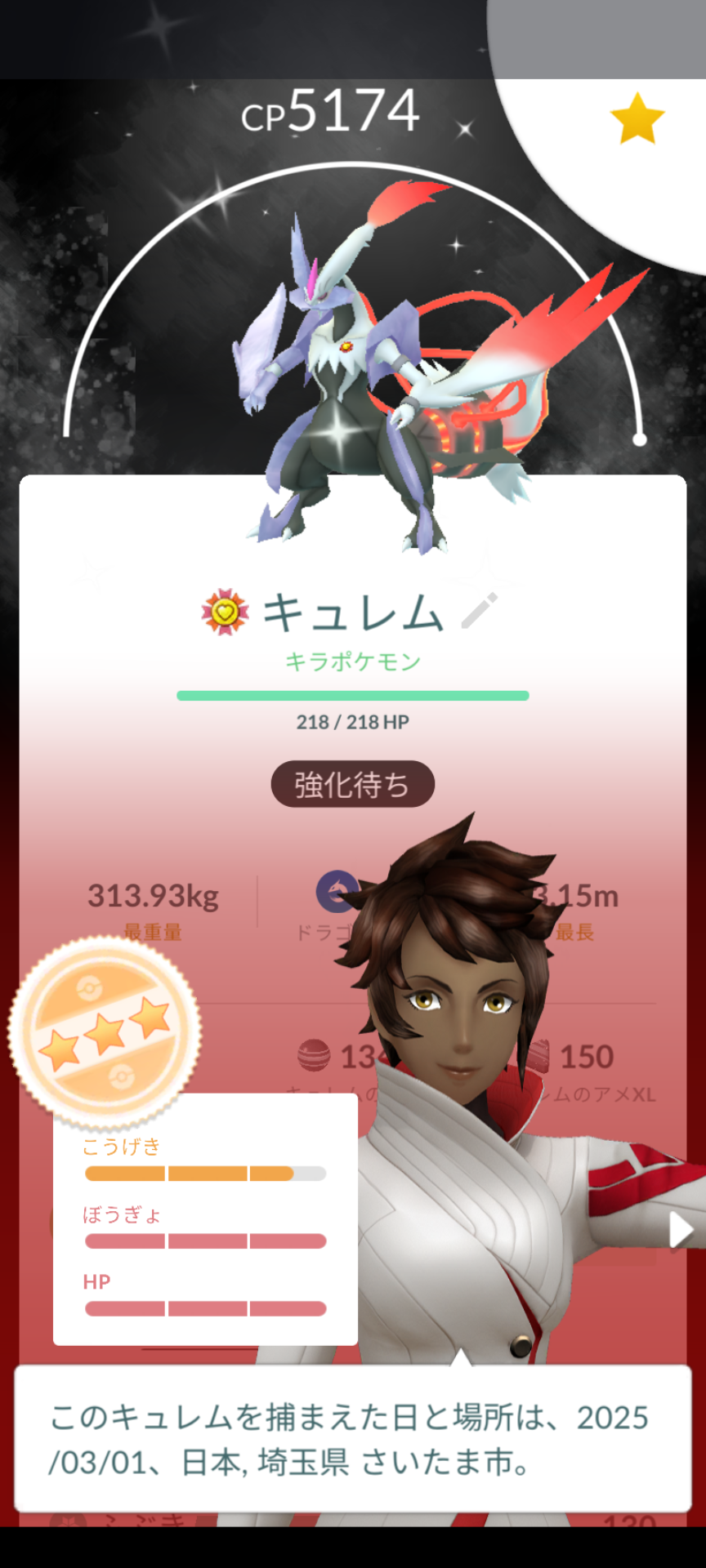Edit Kyurem's nickname with the pencil icon
The height and width of the screenshot is (1568, 706).
tap(479, 612)
